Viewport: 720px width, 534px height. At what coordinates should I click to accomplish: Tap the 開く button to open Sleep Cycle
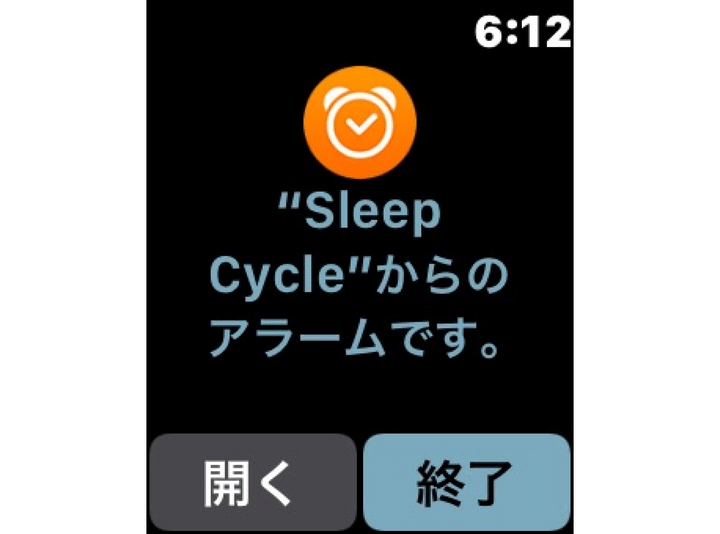(x=252, y=482)
